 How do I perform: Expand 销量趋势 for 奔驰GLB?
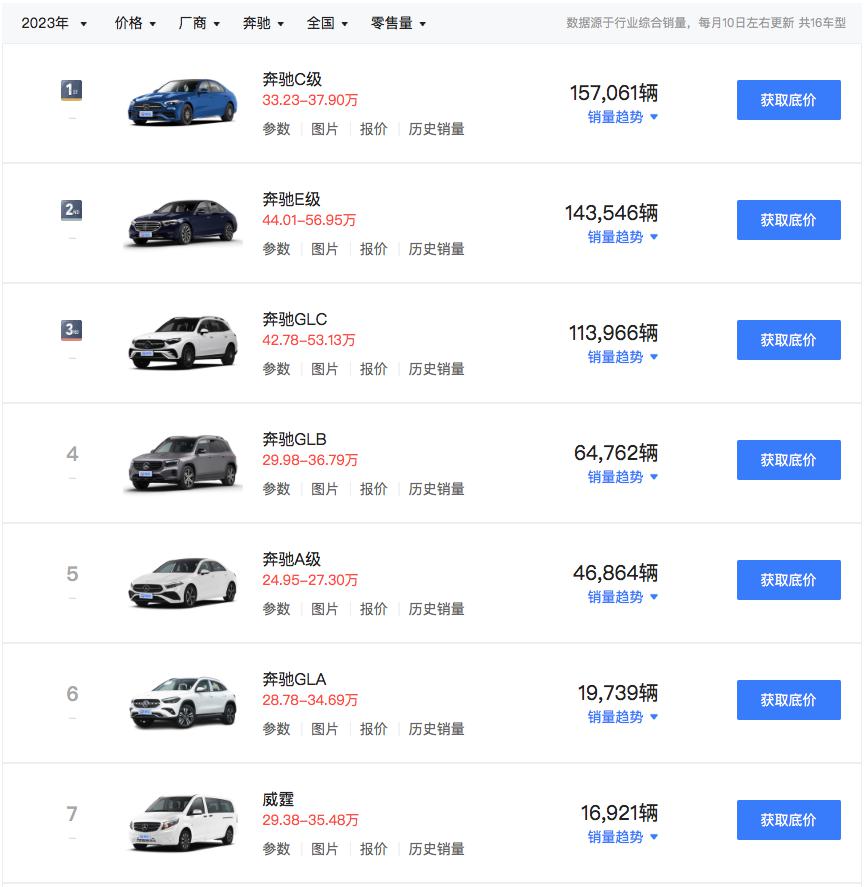coord(622,477)
